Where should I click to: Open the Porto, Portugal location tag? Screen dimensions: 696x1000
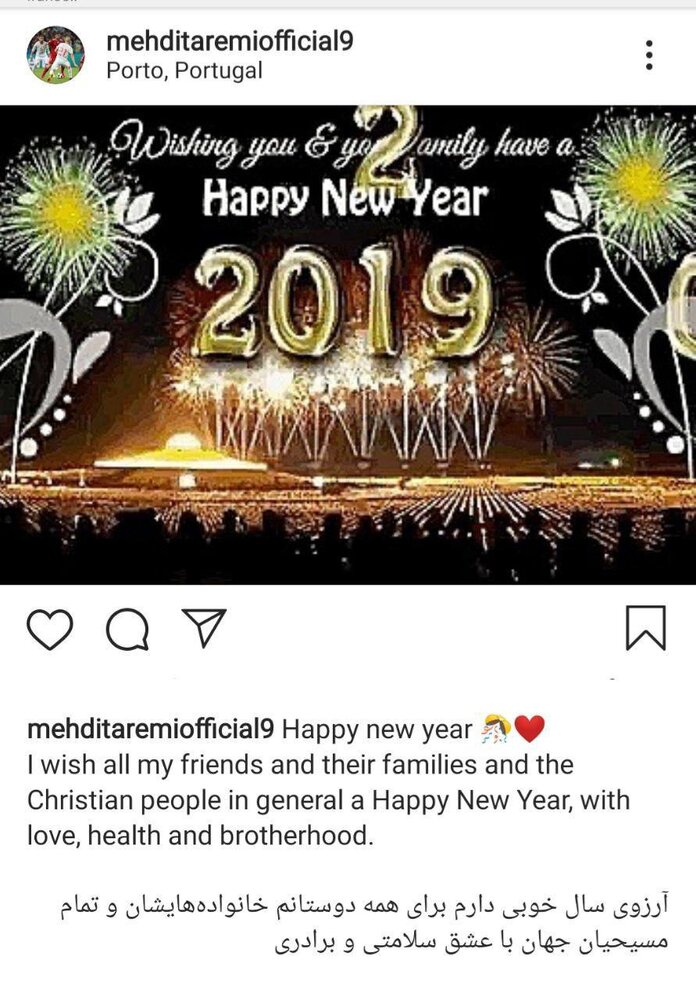184,70
